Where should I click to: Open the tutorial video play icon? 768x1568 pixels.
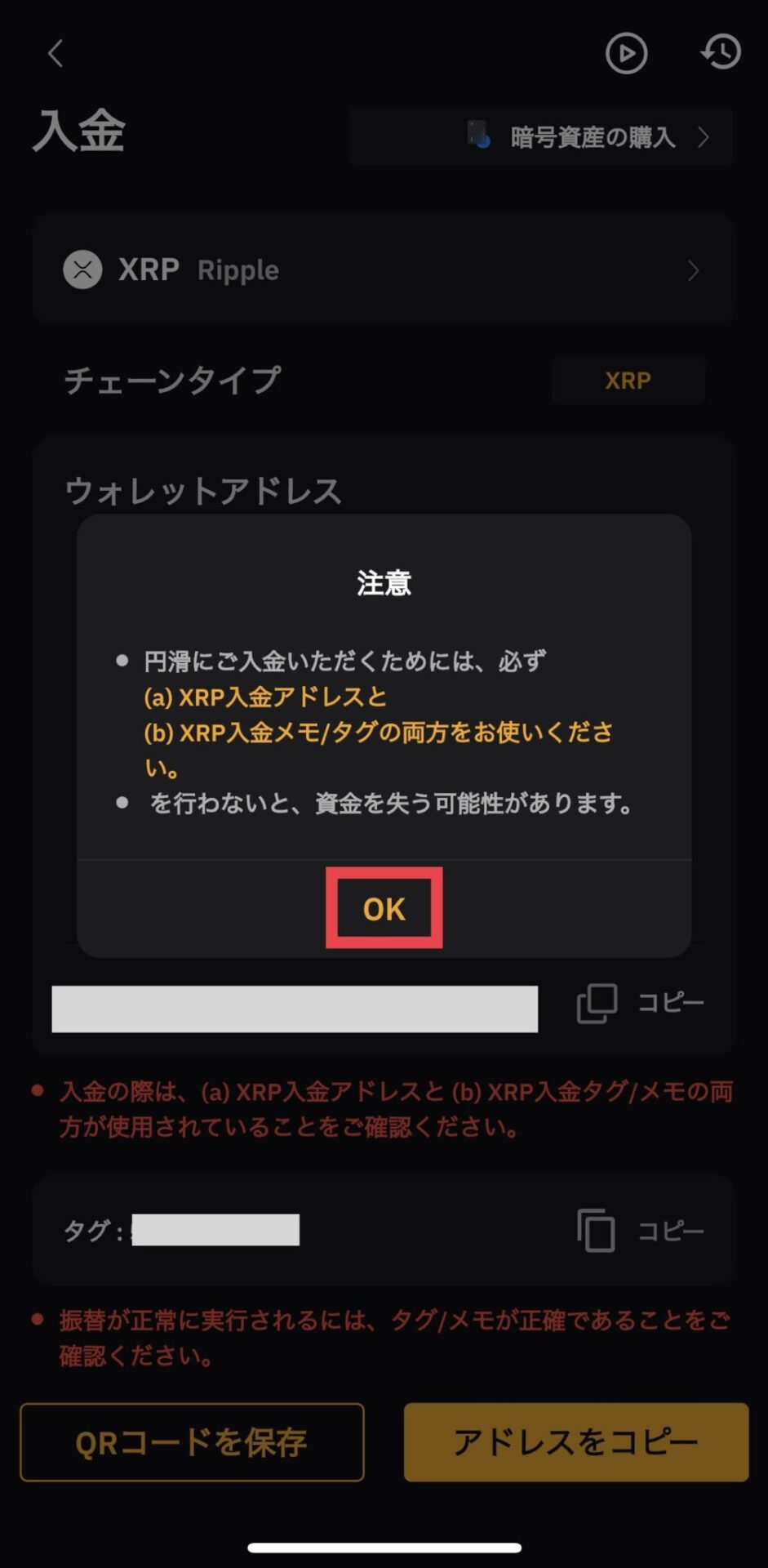point(626,53)
